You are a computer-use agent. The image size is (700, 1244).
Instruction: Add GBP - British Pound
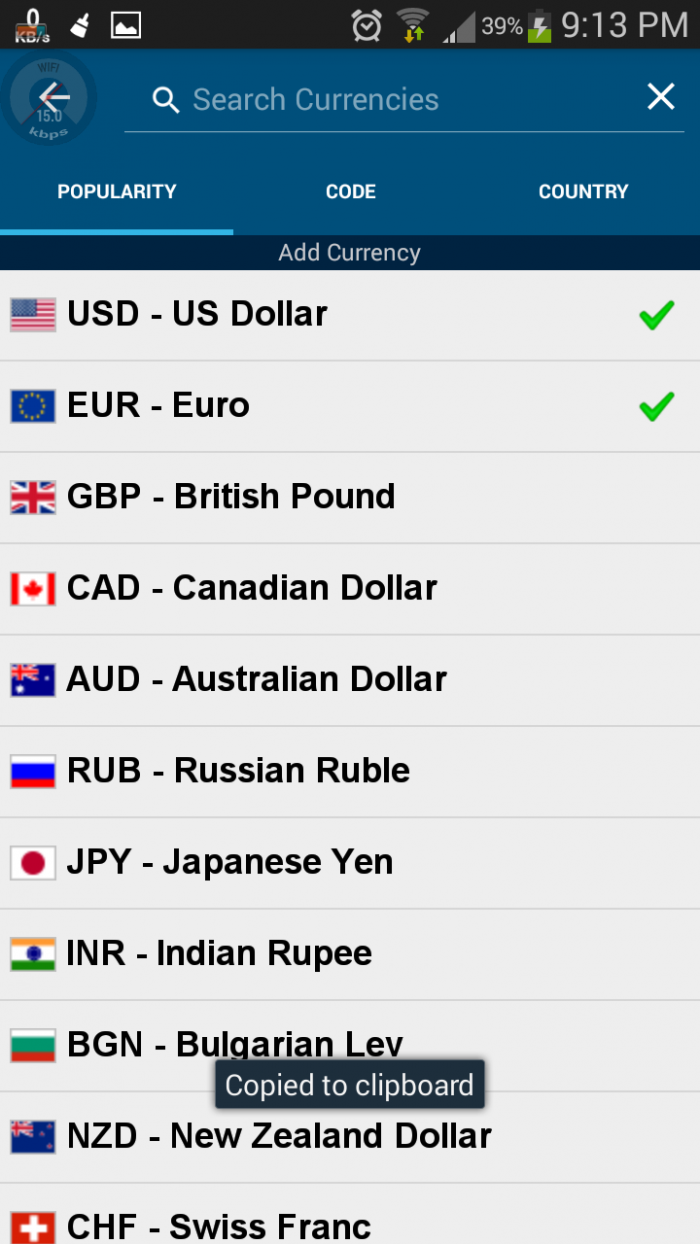click(350, 497)
